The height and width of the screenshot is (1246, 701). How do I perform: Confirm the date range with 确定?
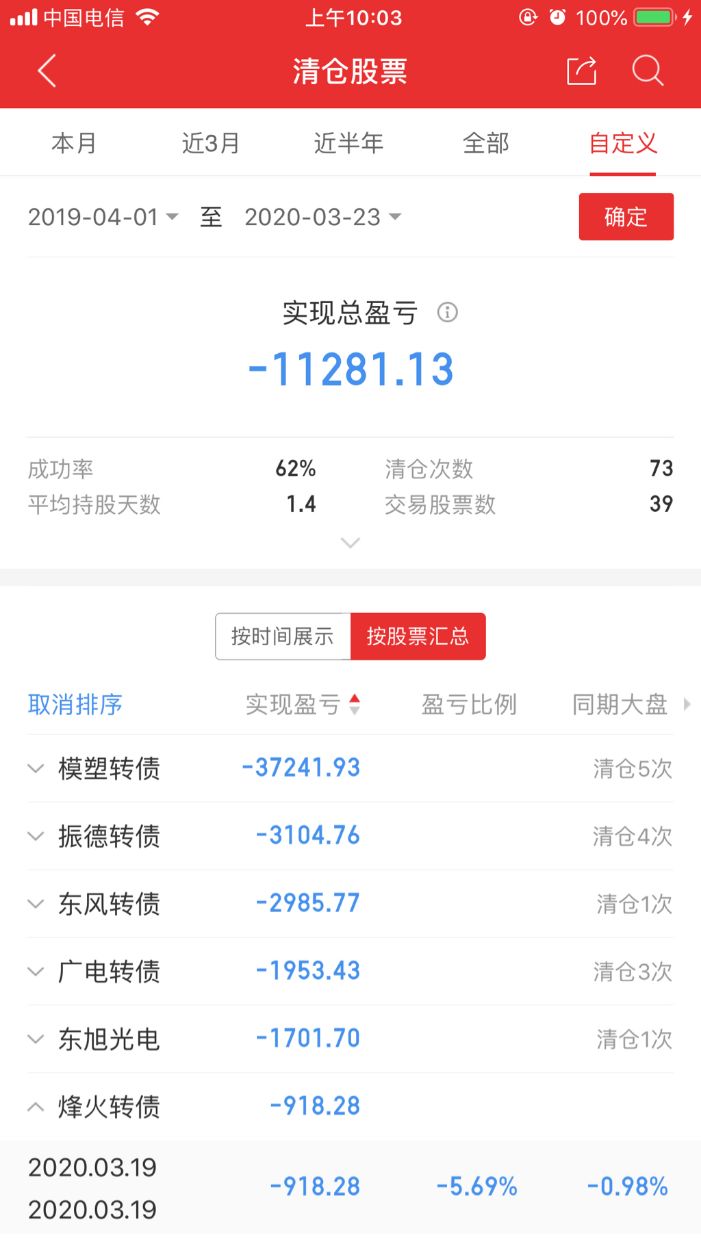626,217
